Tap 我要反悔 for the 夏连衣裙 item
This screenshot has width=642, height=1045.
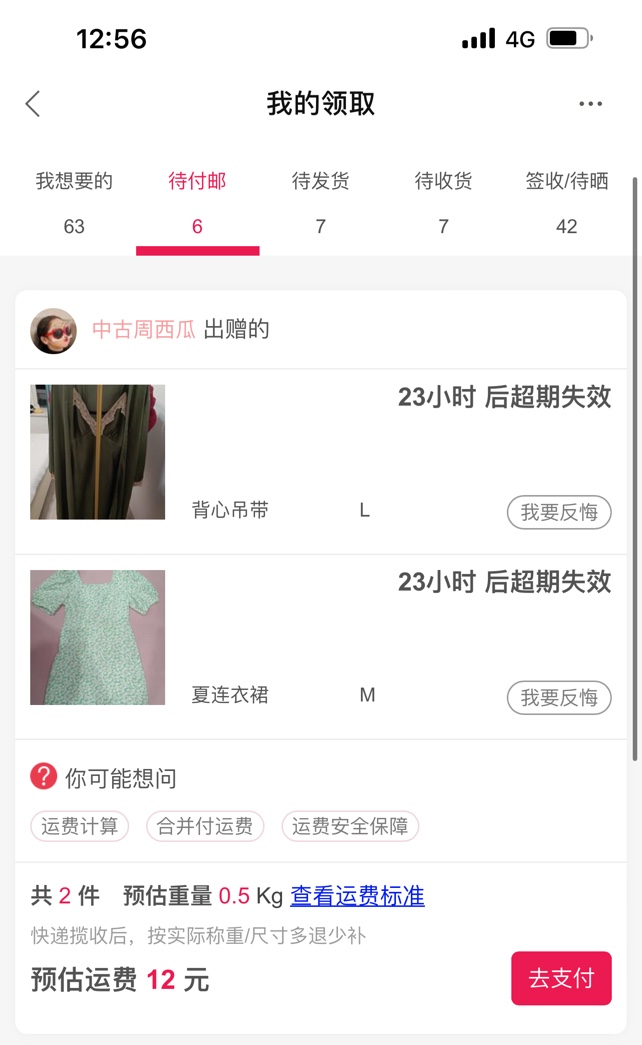(559, 697)
